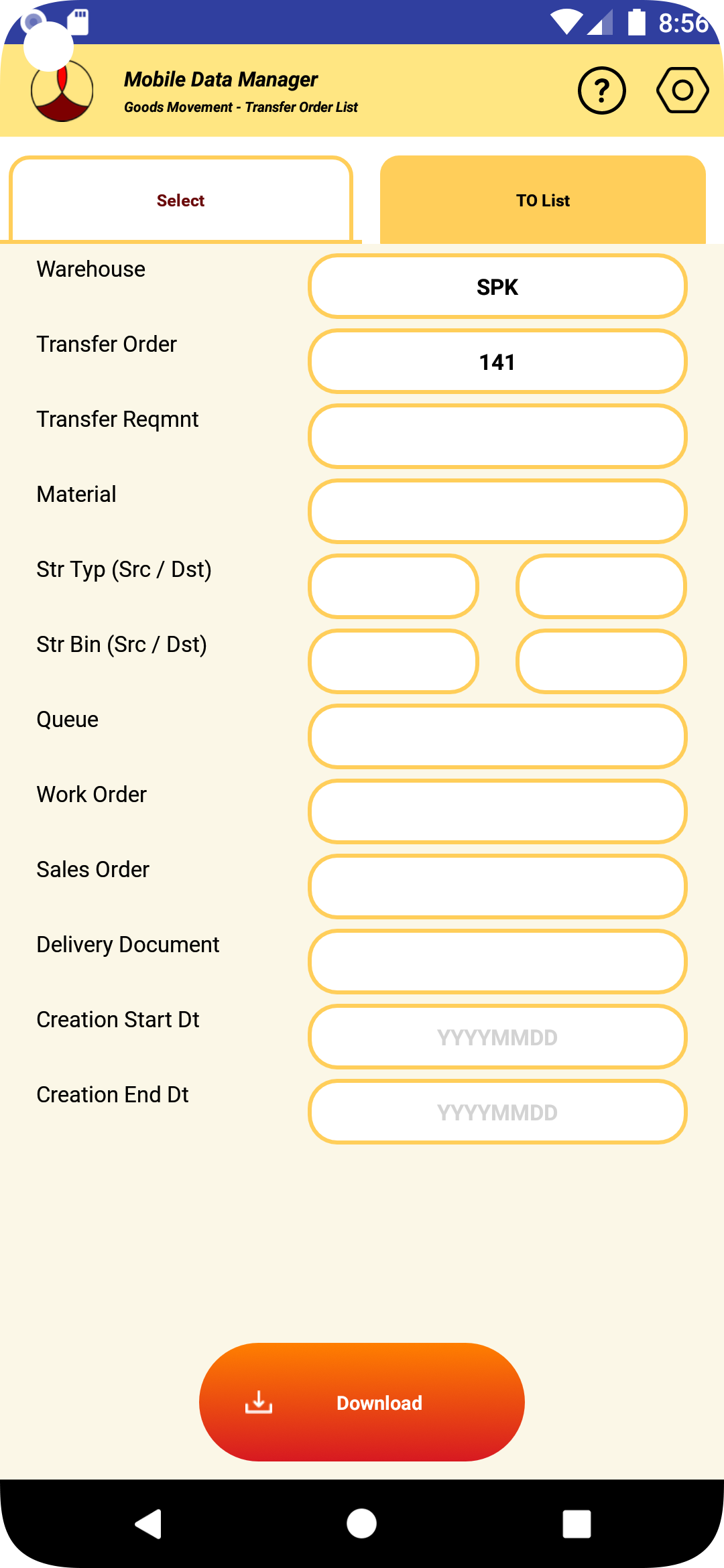Switch to the TO List tab
Viewport: 724px width, 1568px height.
pyautogui.click(x=542, y=200)
